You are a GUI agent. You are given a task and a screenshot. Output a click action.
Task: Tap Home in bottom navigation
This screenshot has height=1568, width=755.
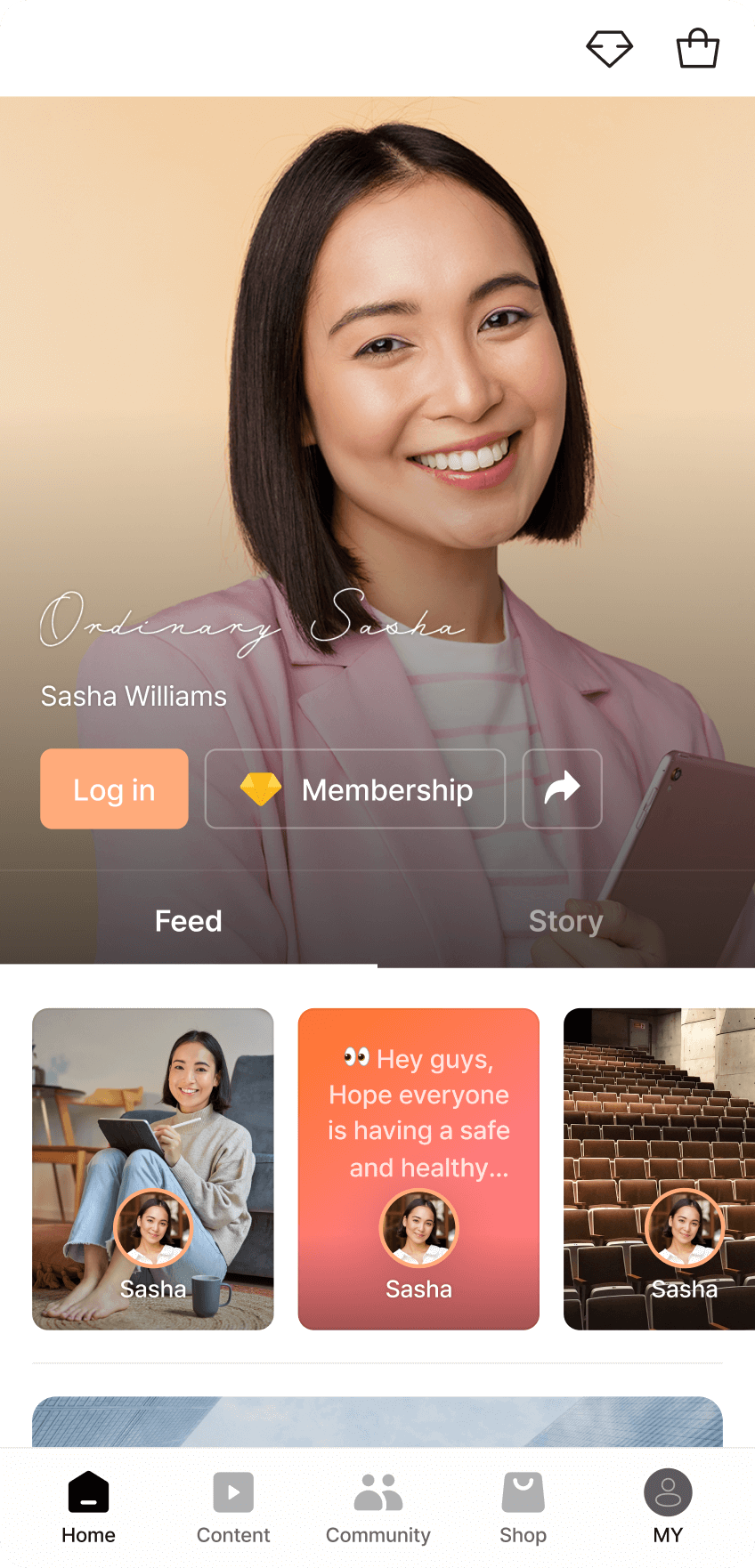(x=88, y=1508)
